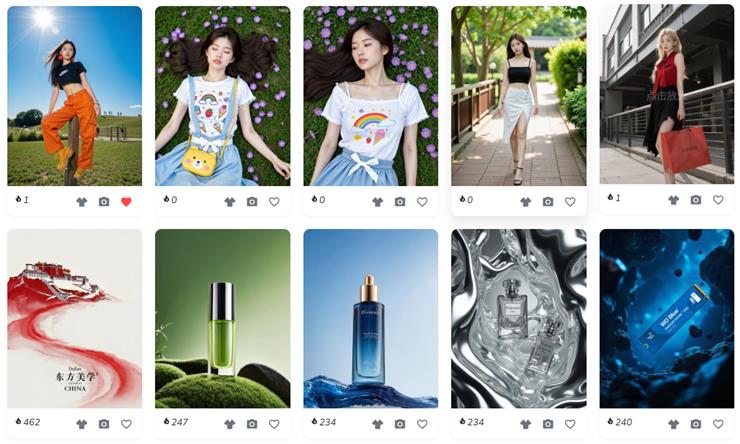Like the girl with yellow bear bag photo

[x=274, y=201]
